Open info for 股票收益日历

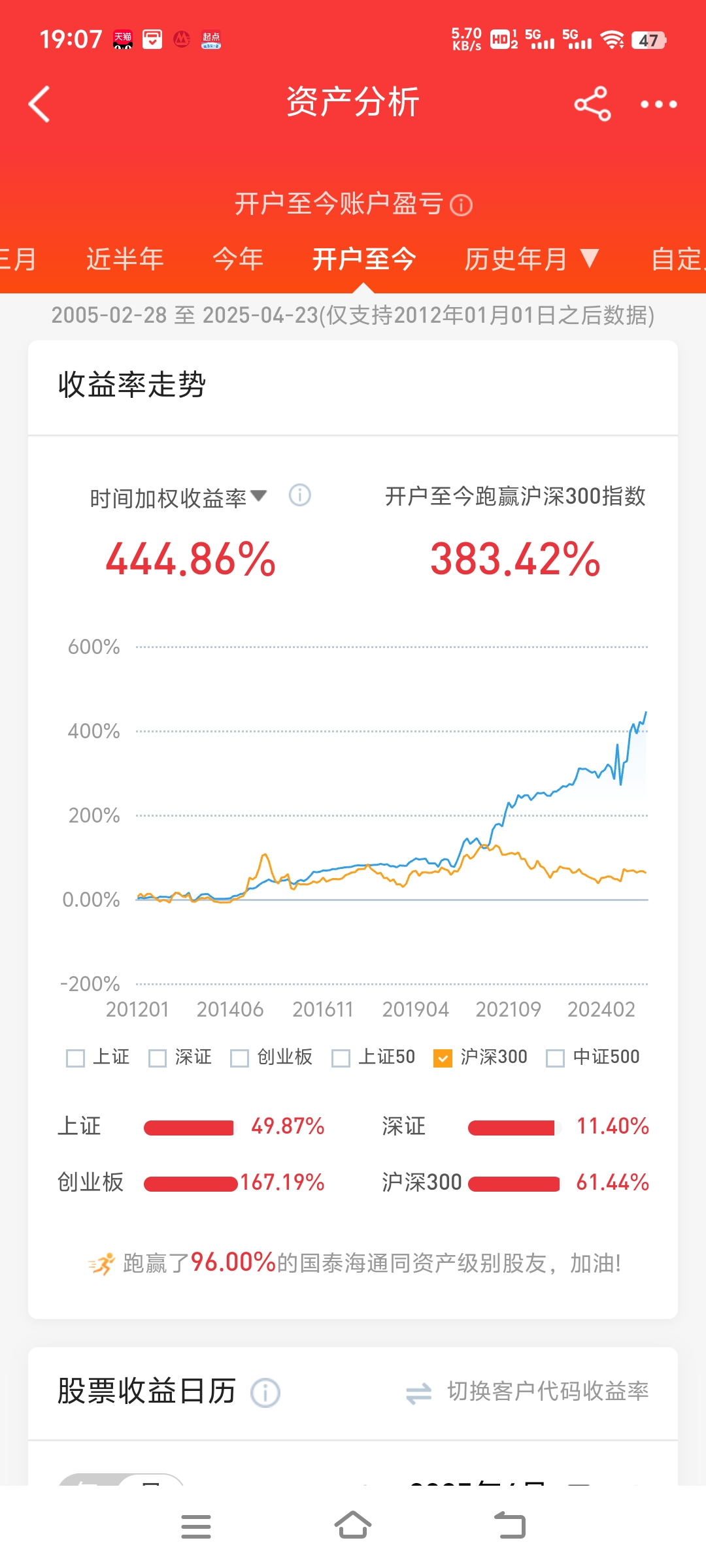[265, 1393]
